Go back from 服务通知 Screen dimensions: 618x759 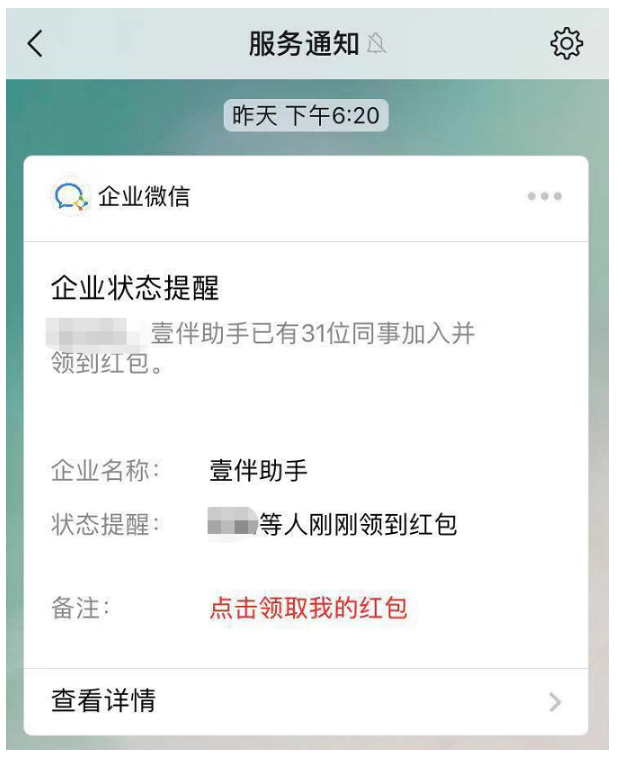point(35,43)
